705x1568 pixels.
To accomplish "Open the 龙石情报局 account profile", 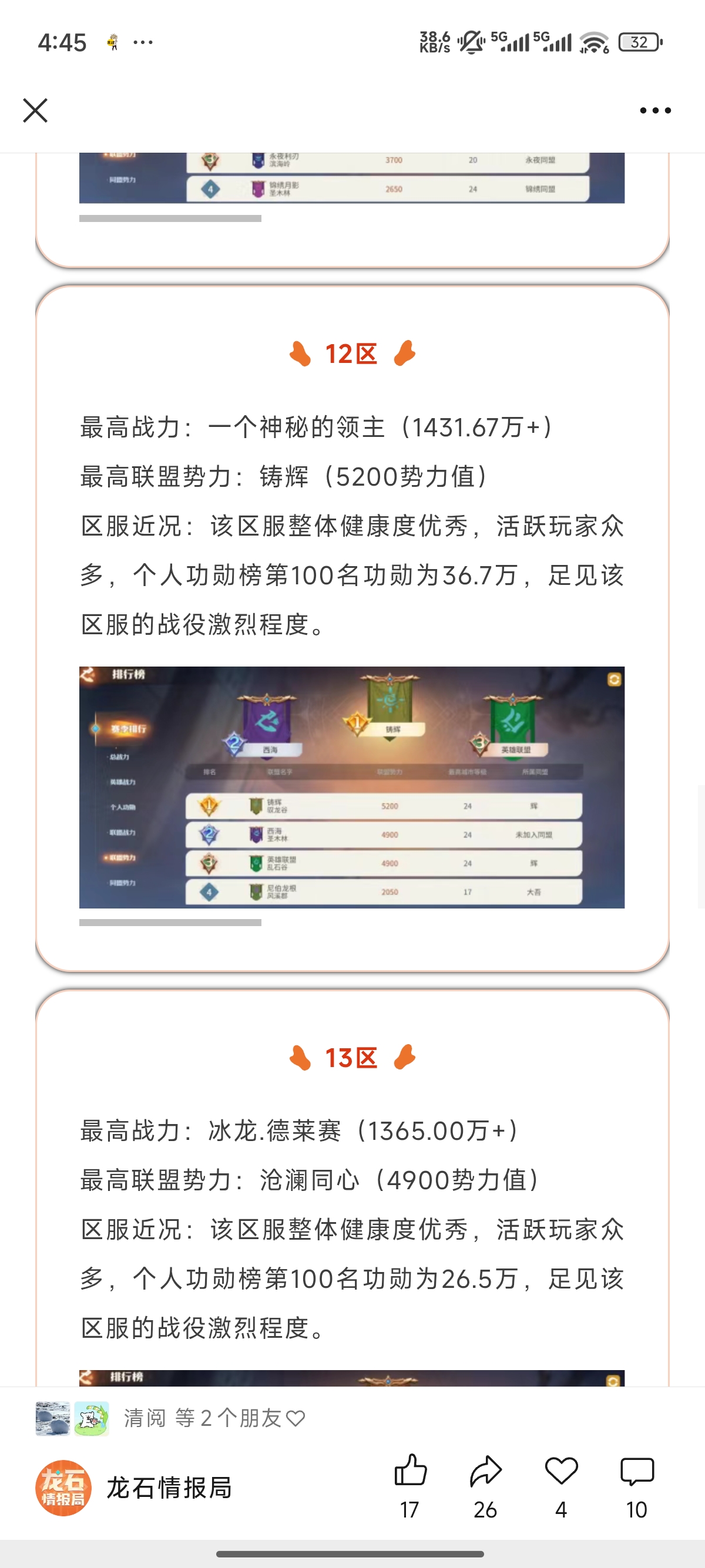I will point(134,1488).
